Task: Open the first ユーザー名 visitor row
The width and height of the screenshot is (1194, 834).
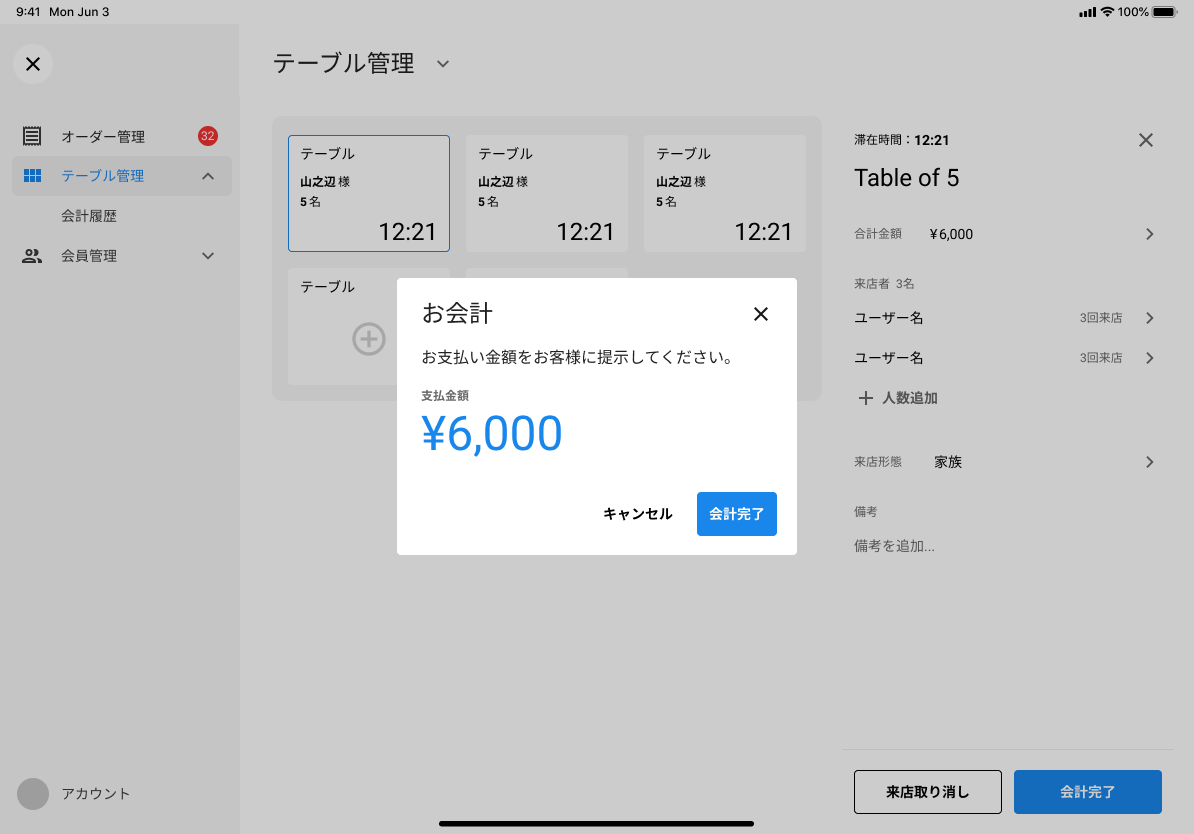Action: tap(1004, 318)
